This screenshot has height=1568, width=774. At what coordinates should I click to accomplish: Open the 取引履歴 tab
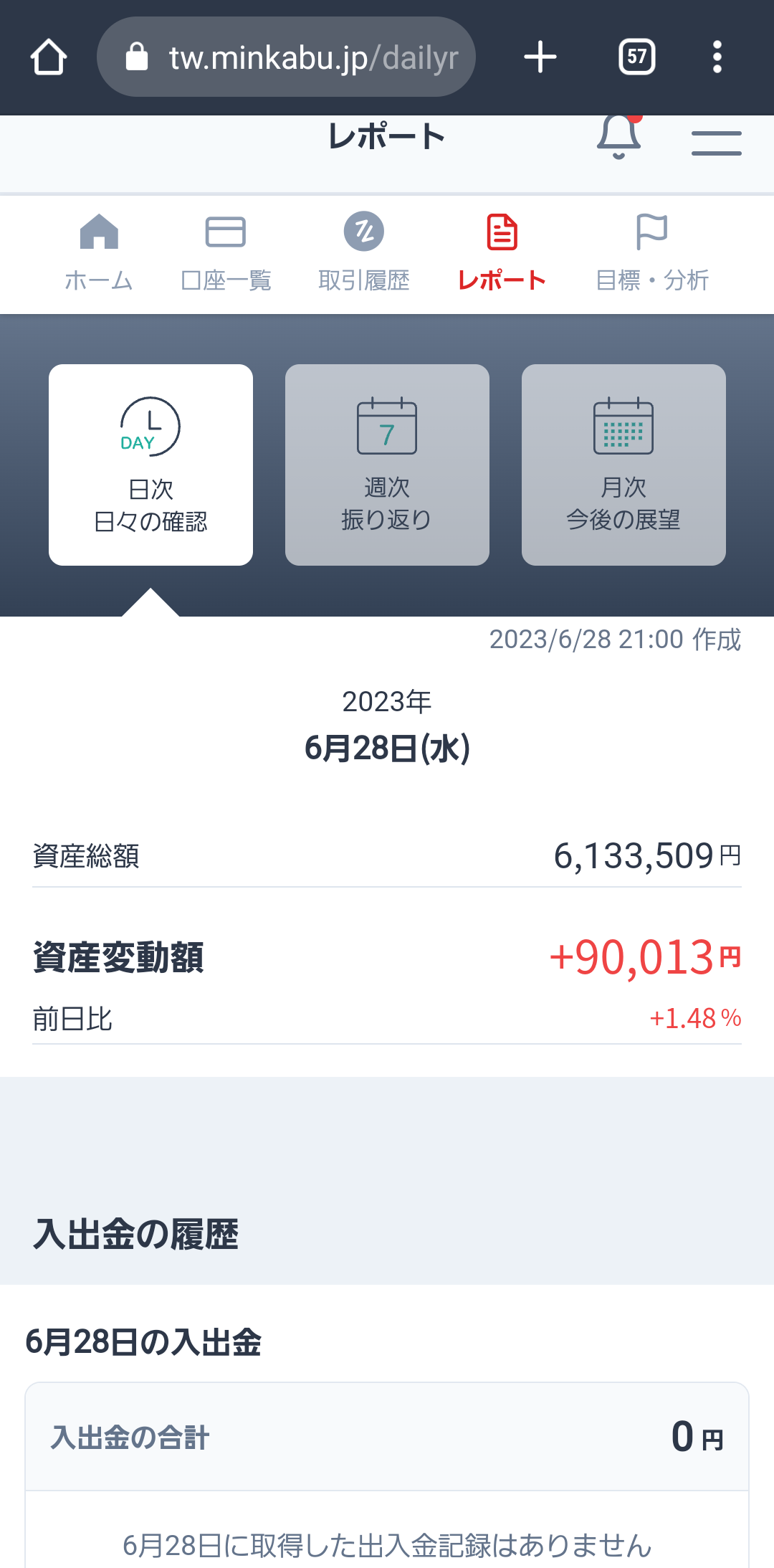tap(364, 252)
